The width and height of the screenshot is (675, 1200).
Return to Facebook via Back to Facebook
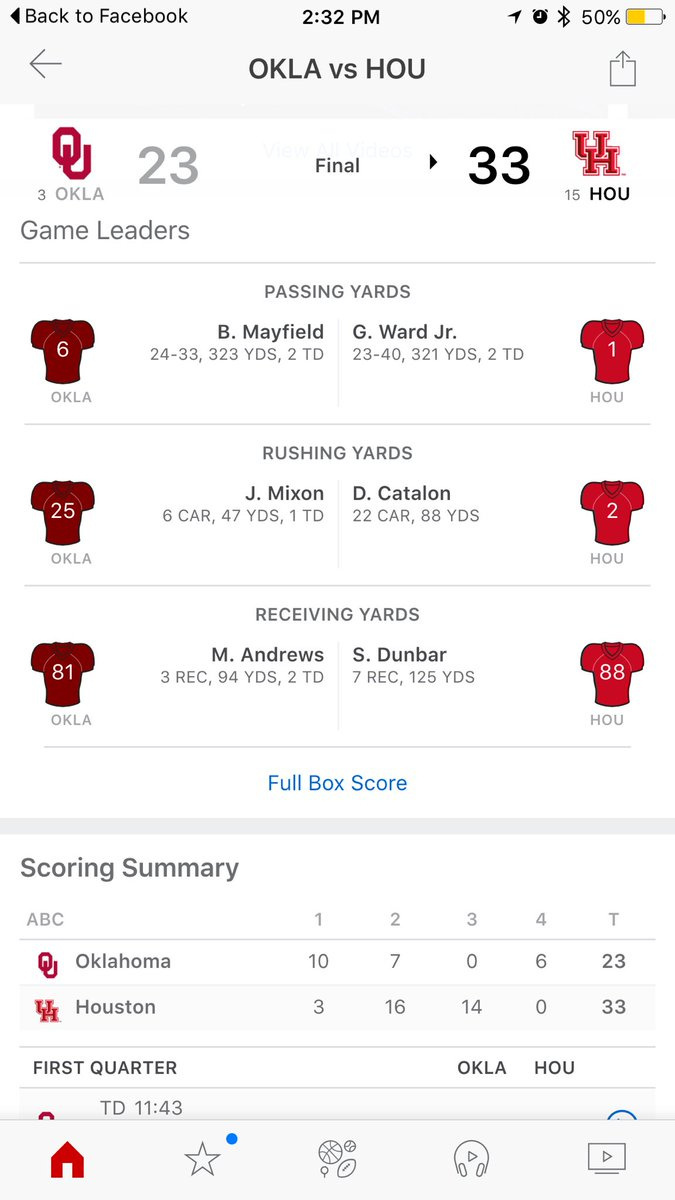click(x=96, y=16)
